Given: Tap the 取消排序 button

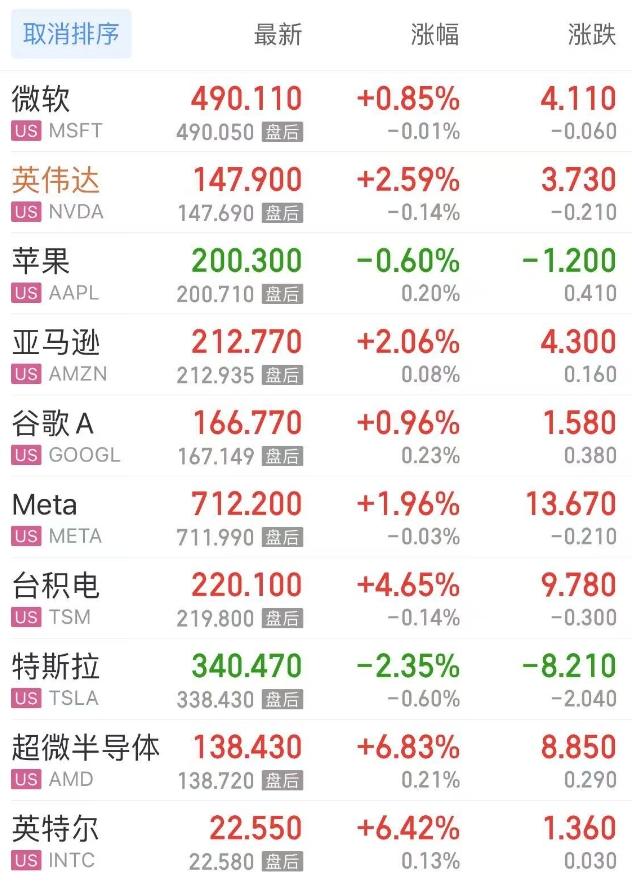Looking at the screenshot, I should point(71,35).
